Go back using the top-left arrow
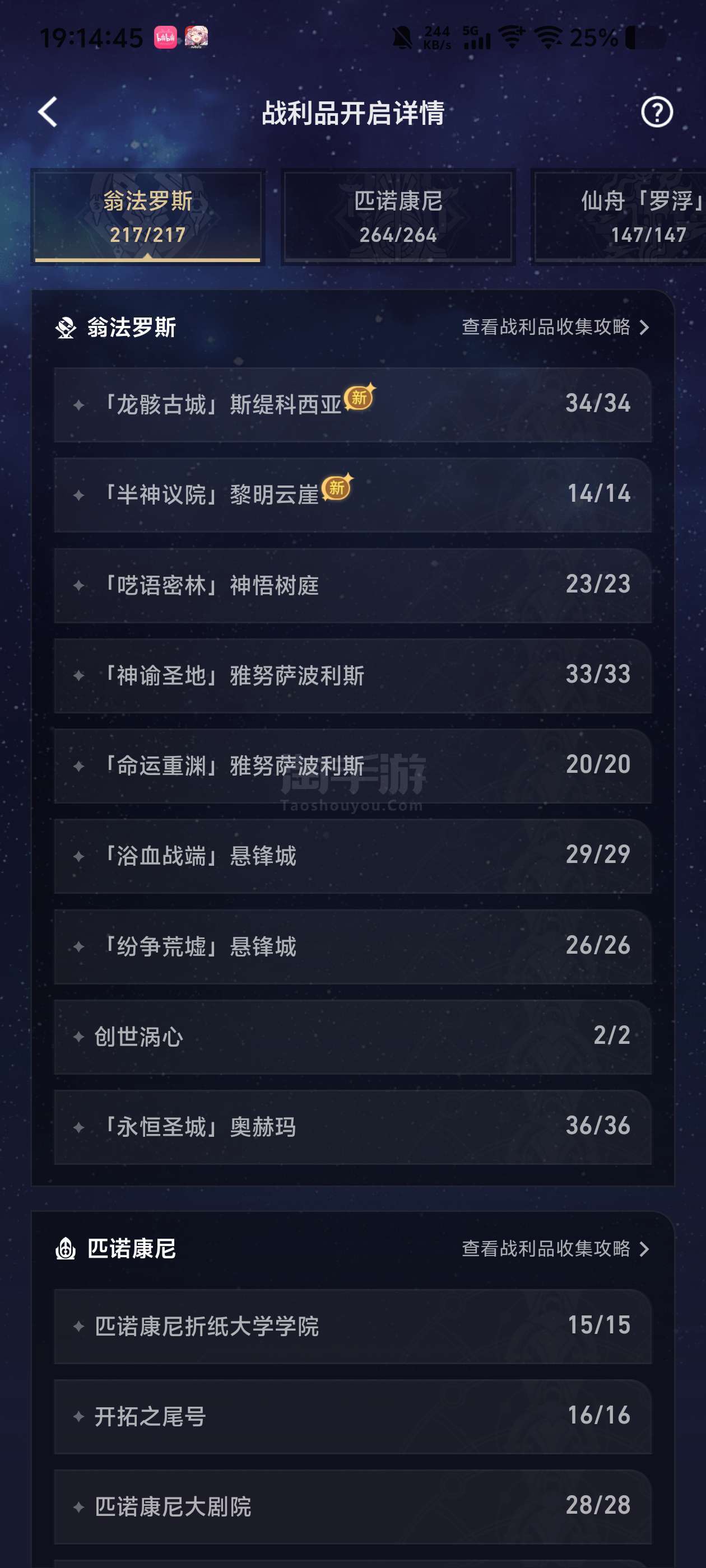 pos(48,113)
